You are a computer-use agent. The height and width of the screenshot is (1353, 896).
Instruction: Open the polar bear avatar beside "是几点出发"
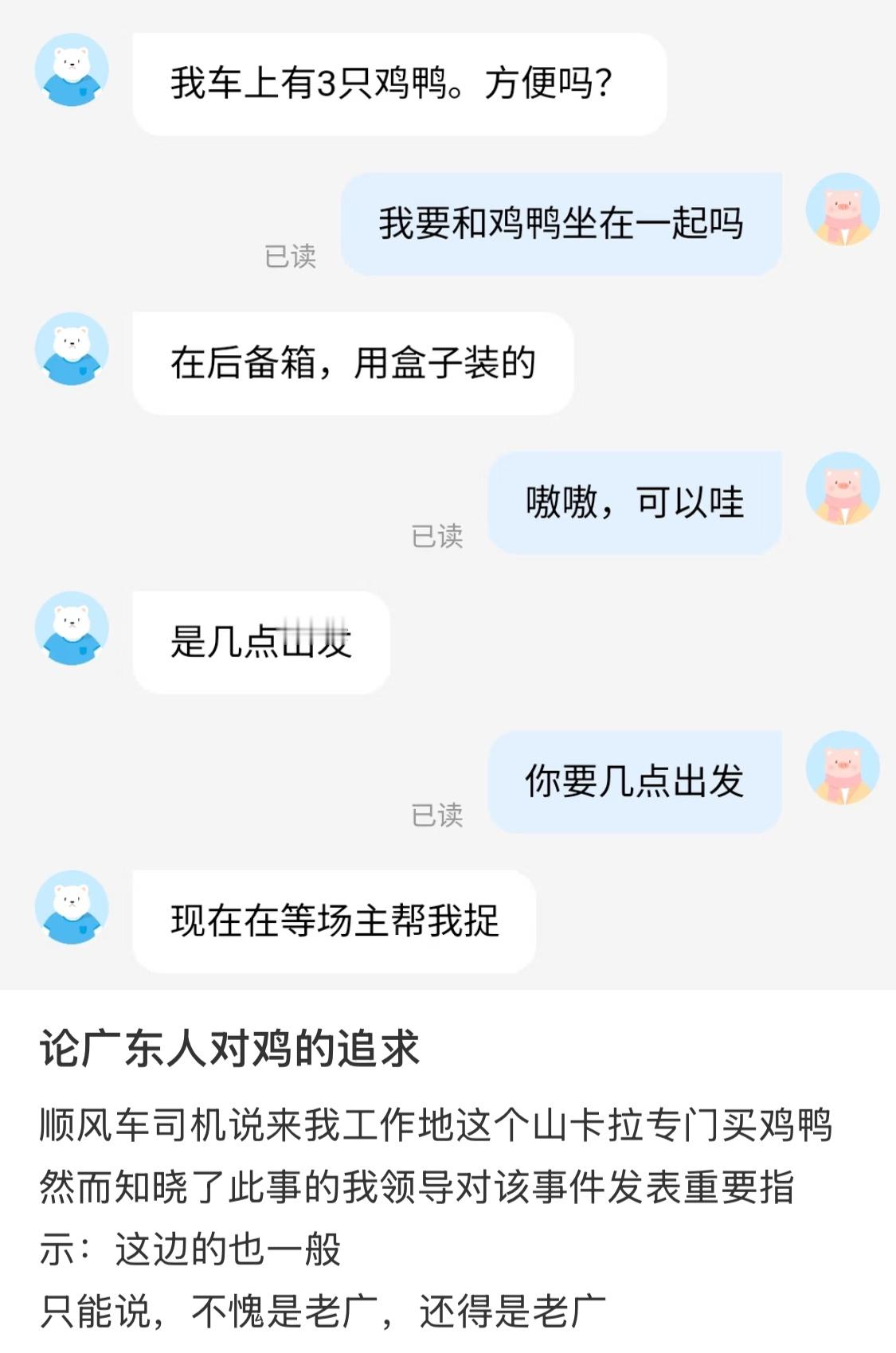[70, 632]
